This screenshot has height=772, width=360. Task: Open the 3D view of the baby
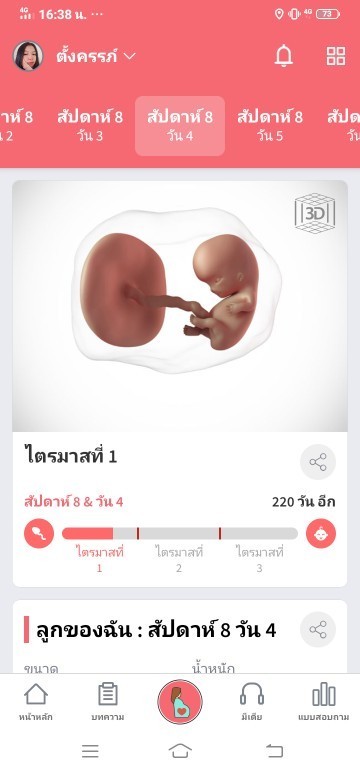click(x=315, y=213)
